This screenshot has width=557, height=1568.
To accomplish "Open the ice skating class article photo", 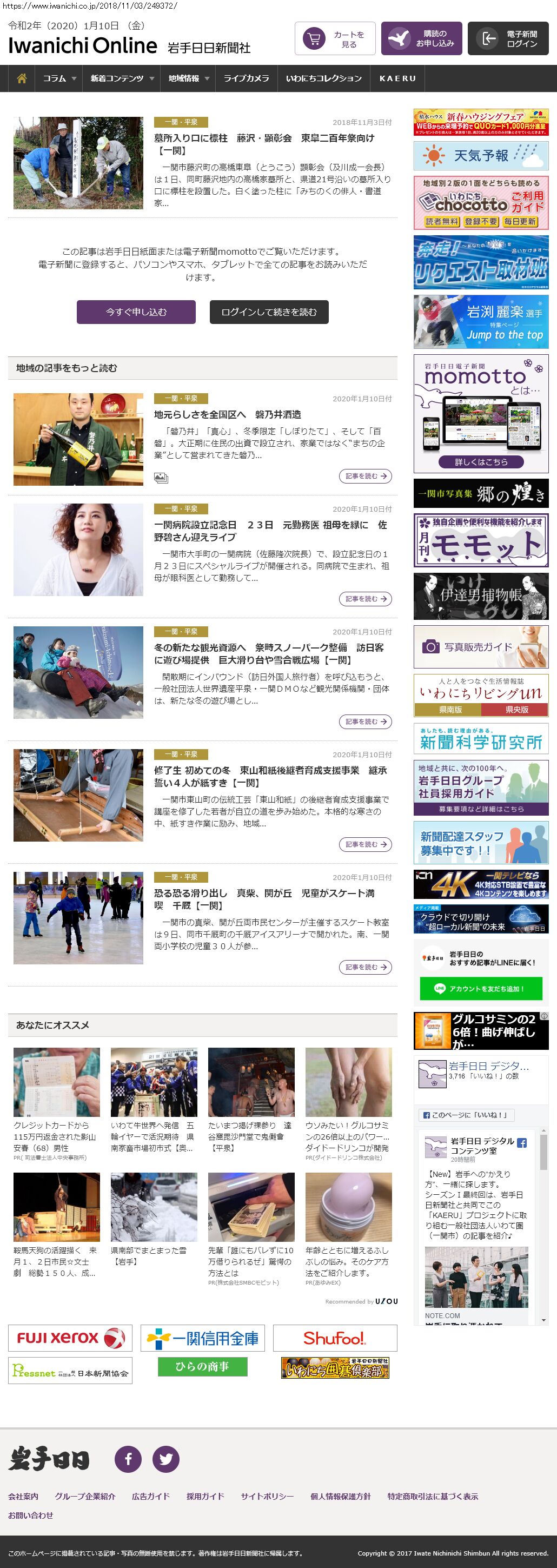I will point(78,917).
